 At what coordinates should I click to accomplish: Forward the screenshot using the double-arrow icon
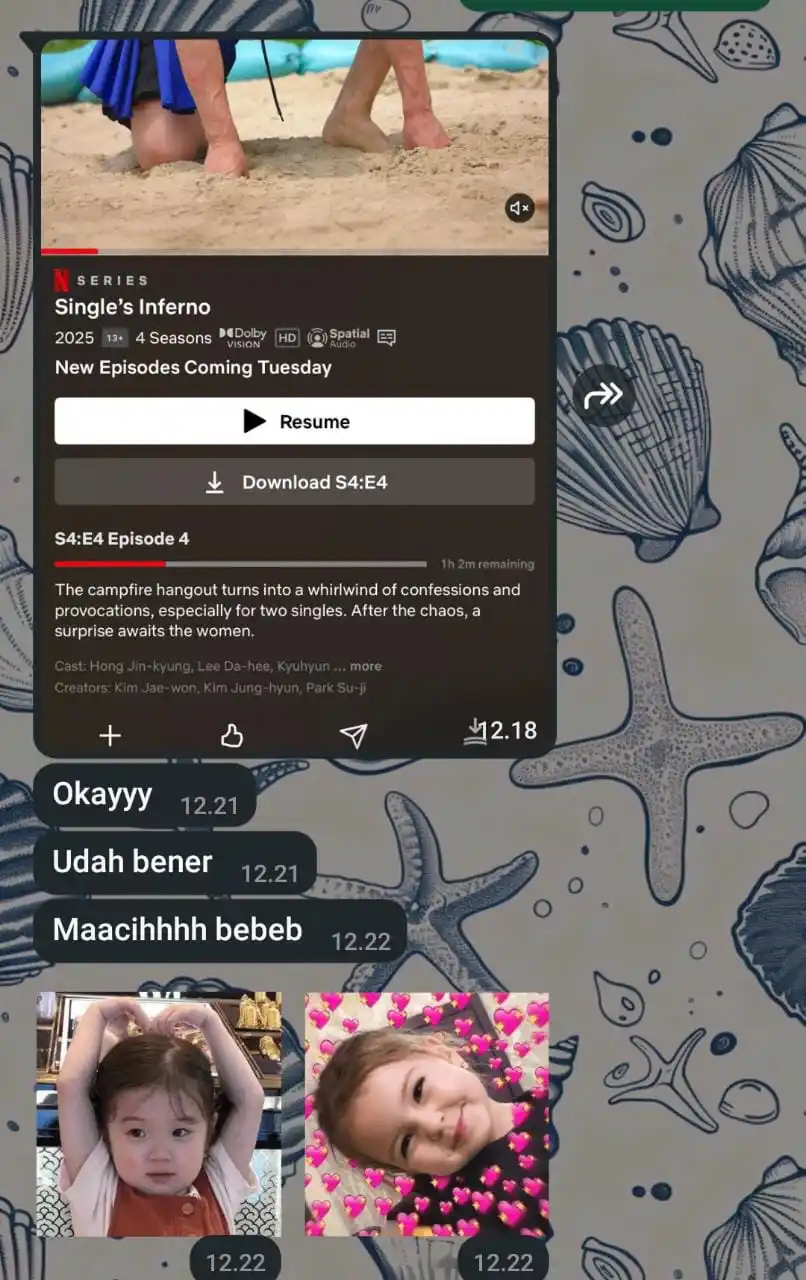pos(604,395)
